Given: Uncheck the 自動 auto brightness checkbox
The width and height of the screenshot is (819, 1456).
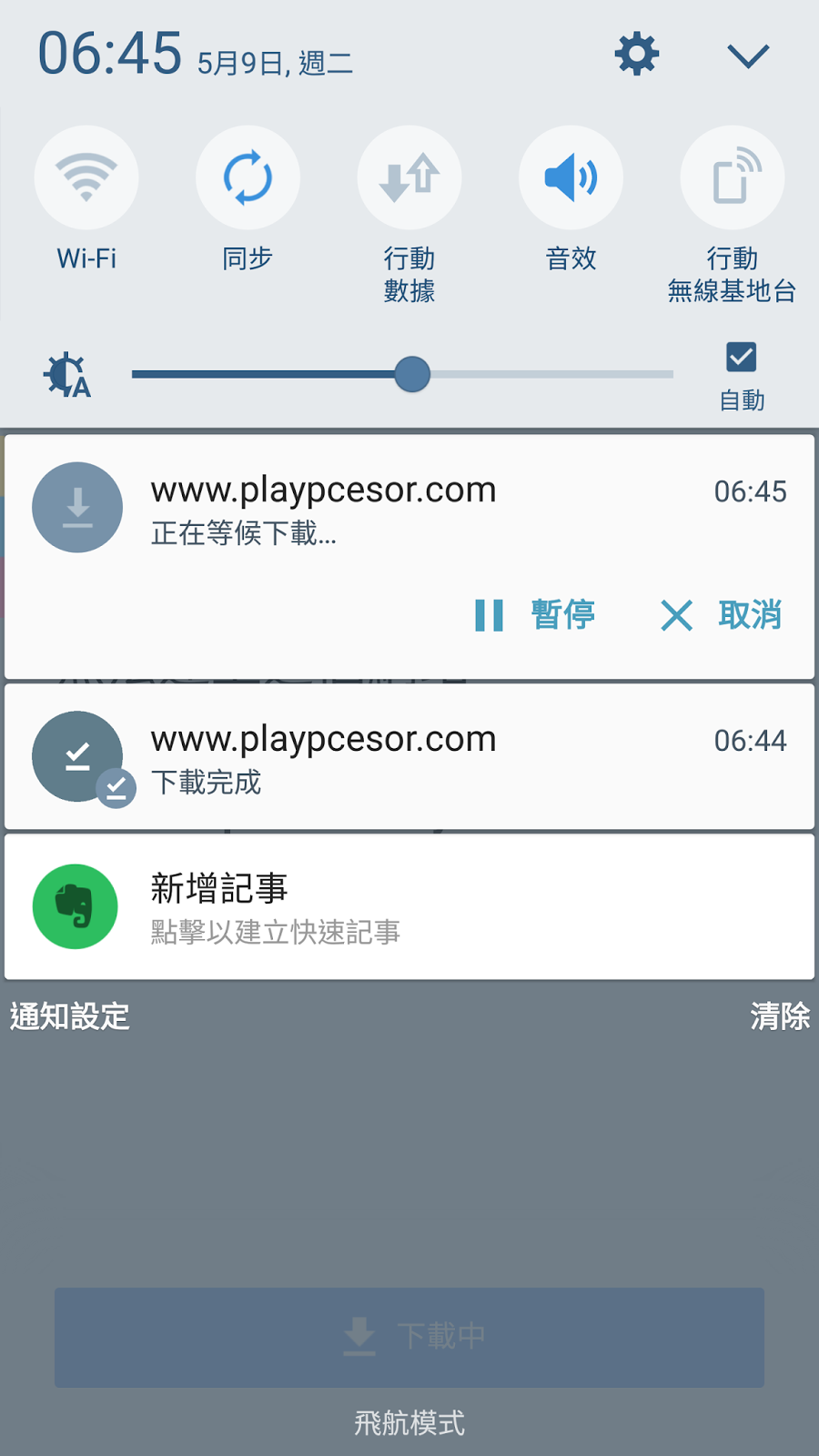Looking at the screenshot, I should click(x=742, y=357).
